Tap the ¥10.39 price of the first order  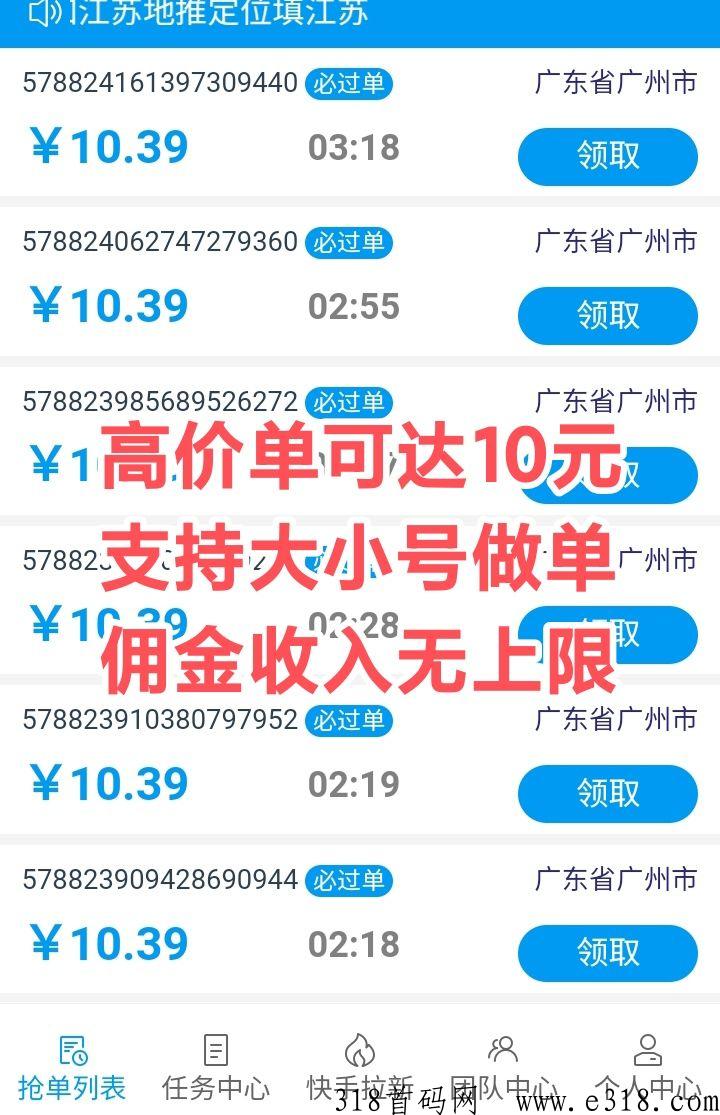point(108,145)
